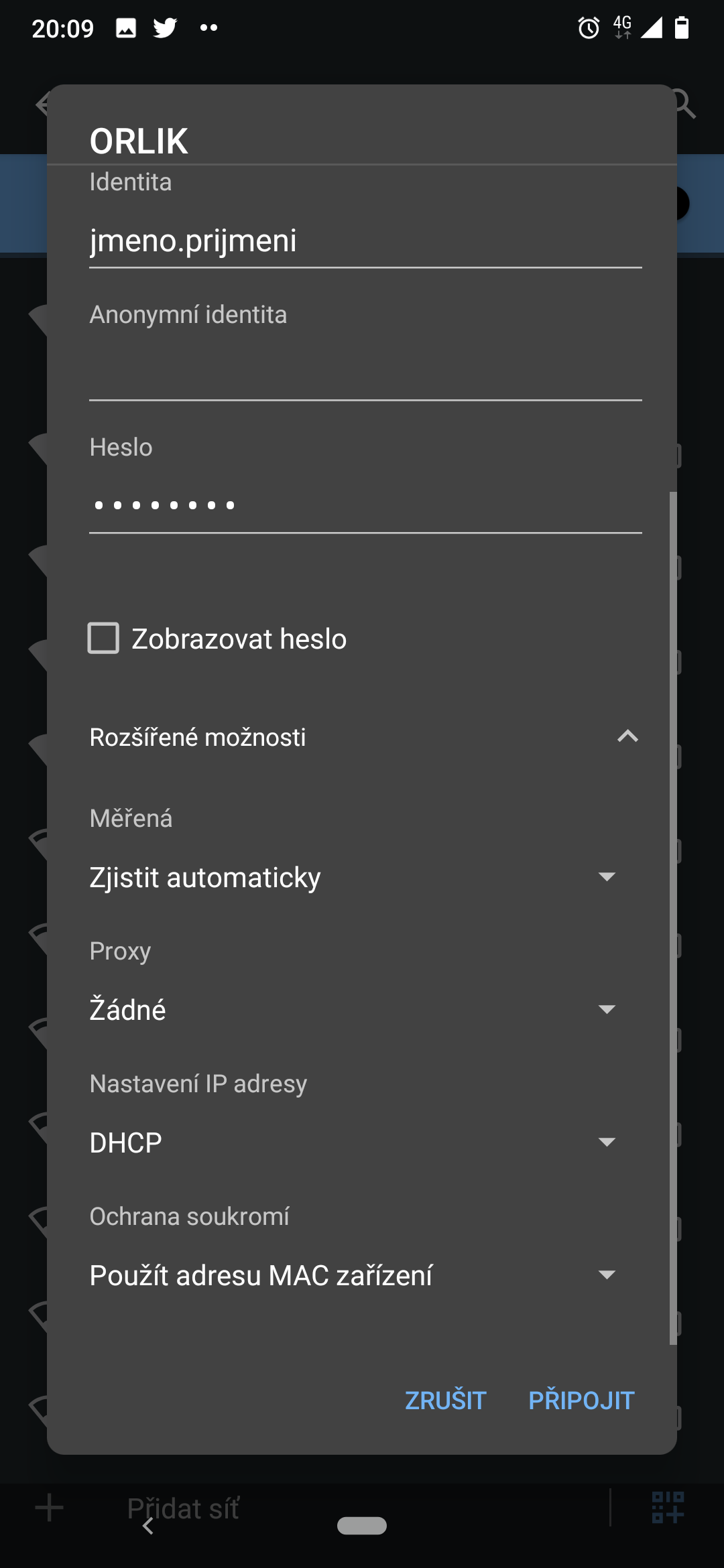The height and width of the screenshot is (1568, 724).
Task: Open the Měřená dropdown set to Zjistit automaticky
Action: 354,877
